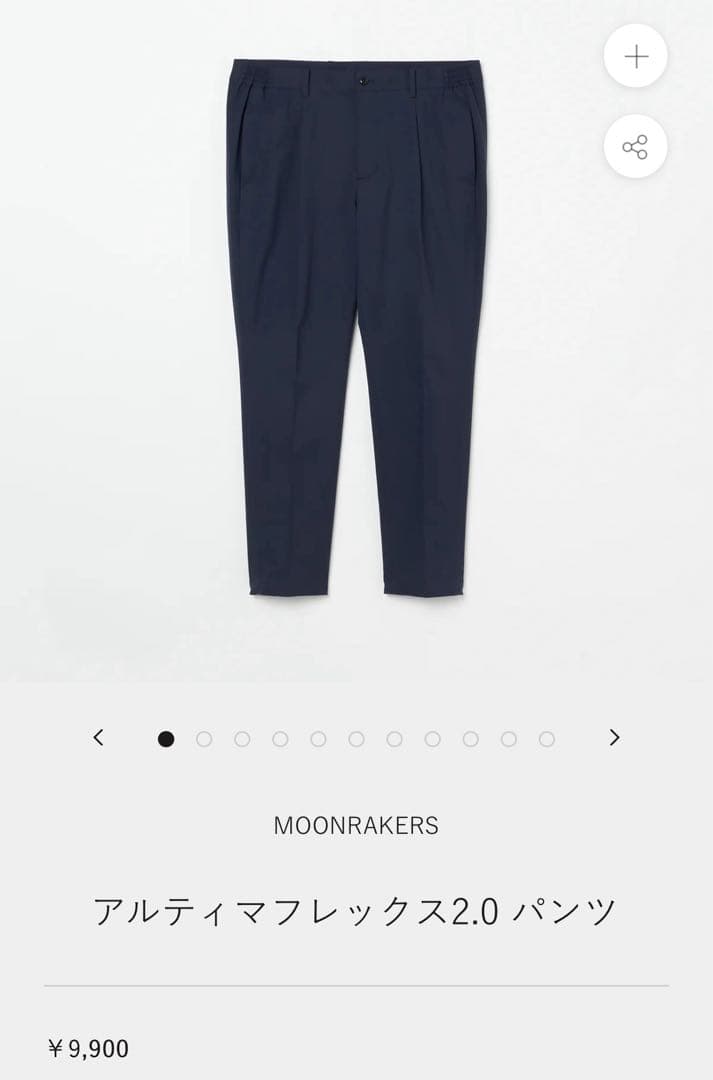Screen dimensions: 713x1080
Task: Advance to the next product image
Action: coord(614,738)
